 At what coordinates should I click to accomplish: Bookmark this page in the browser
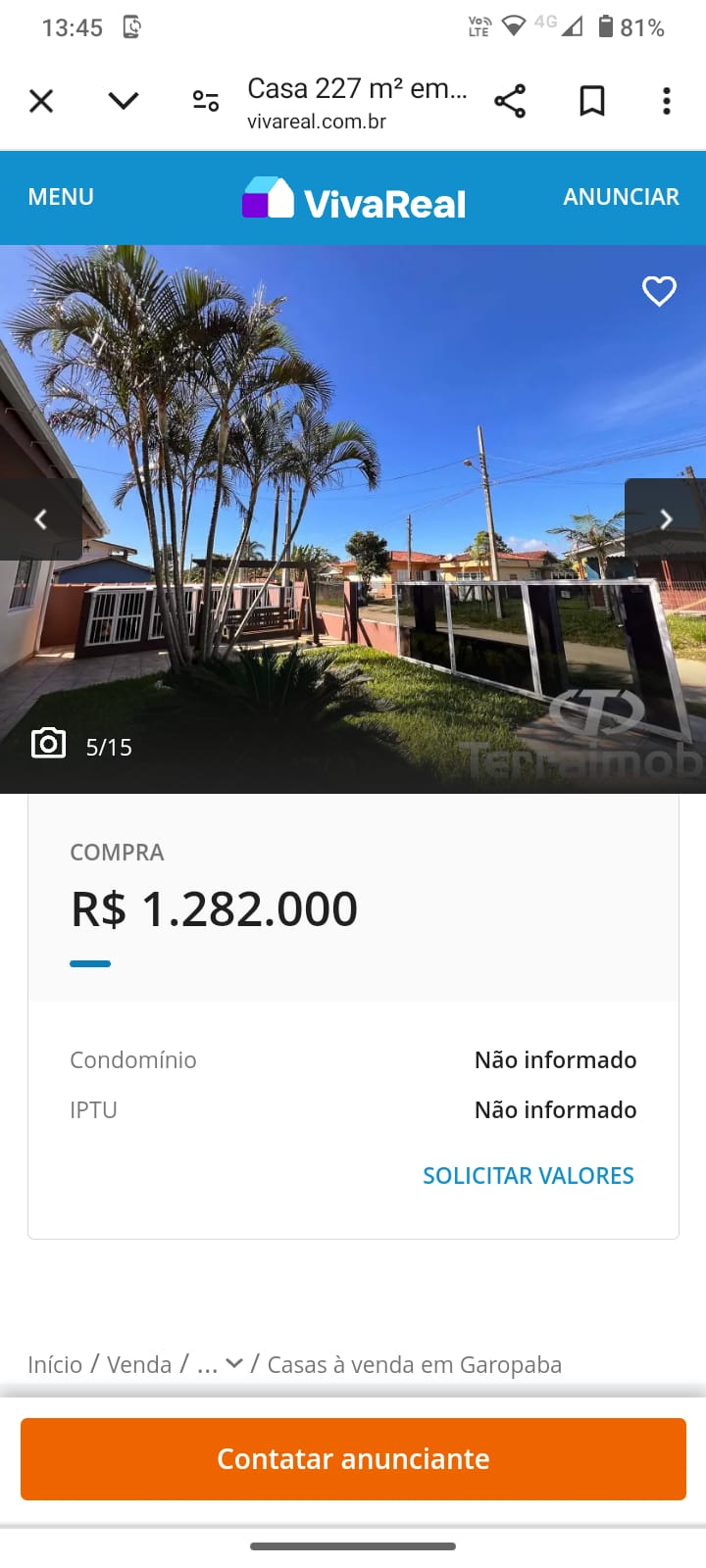click(592, 101)
